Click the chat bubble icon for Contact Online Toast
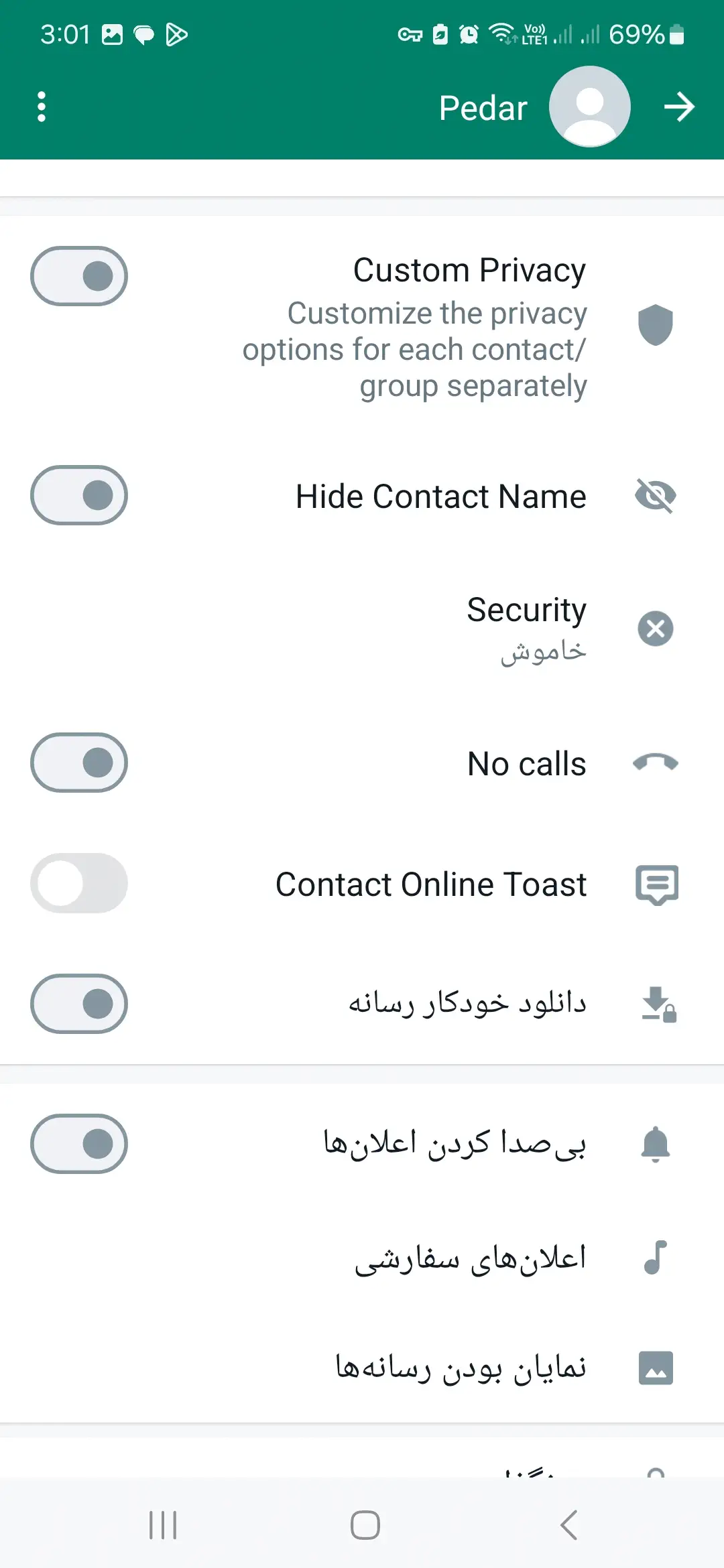The width and height of the screenshot is (724, 1568). (656, 885)
